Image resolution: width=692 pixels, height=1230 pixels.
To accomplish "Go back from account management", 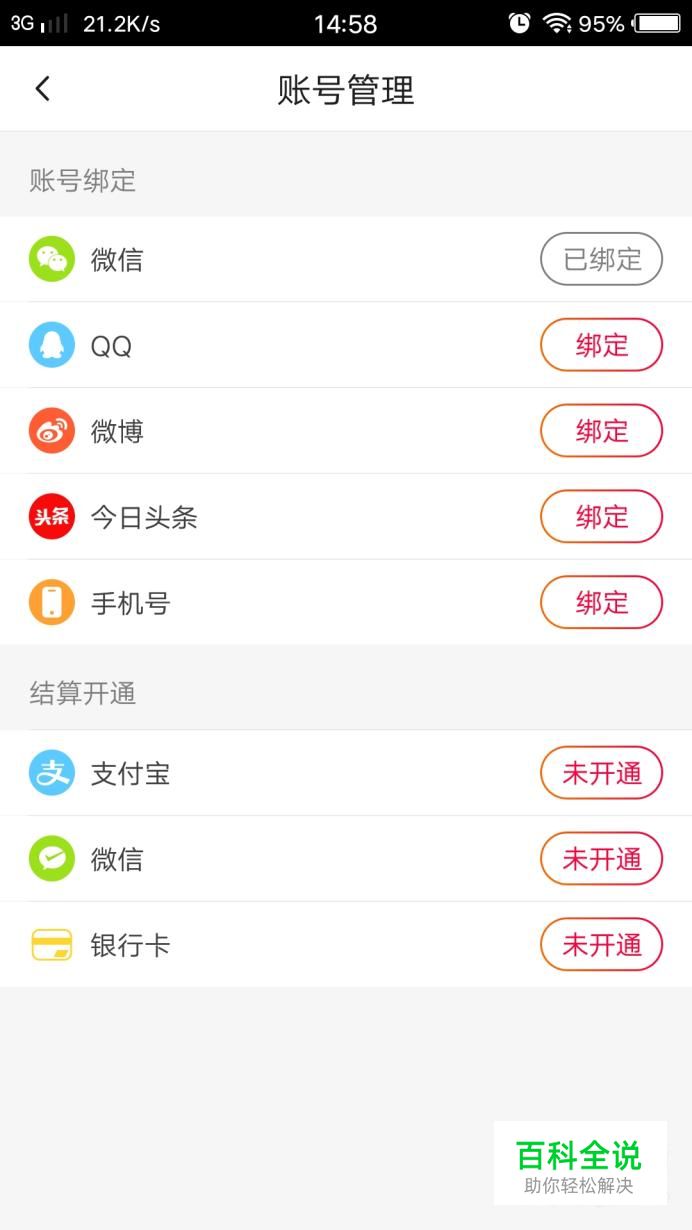I will tap(42, 89).
